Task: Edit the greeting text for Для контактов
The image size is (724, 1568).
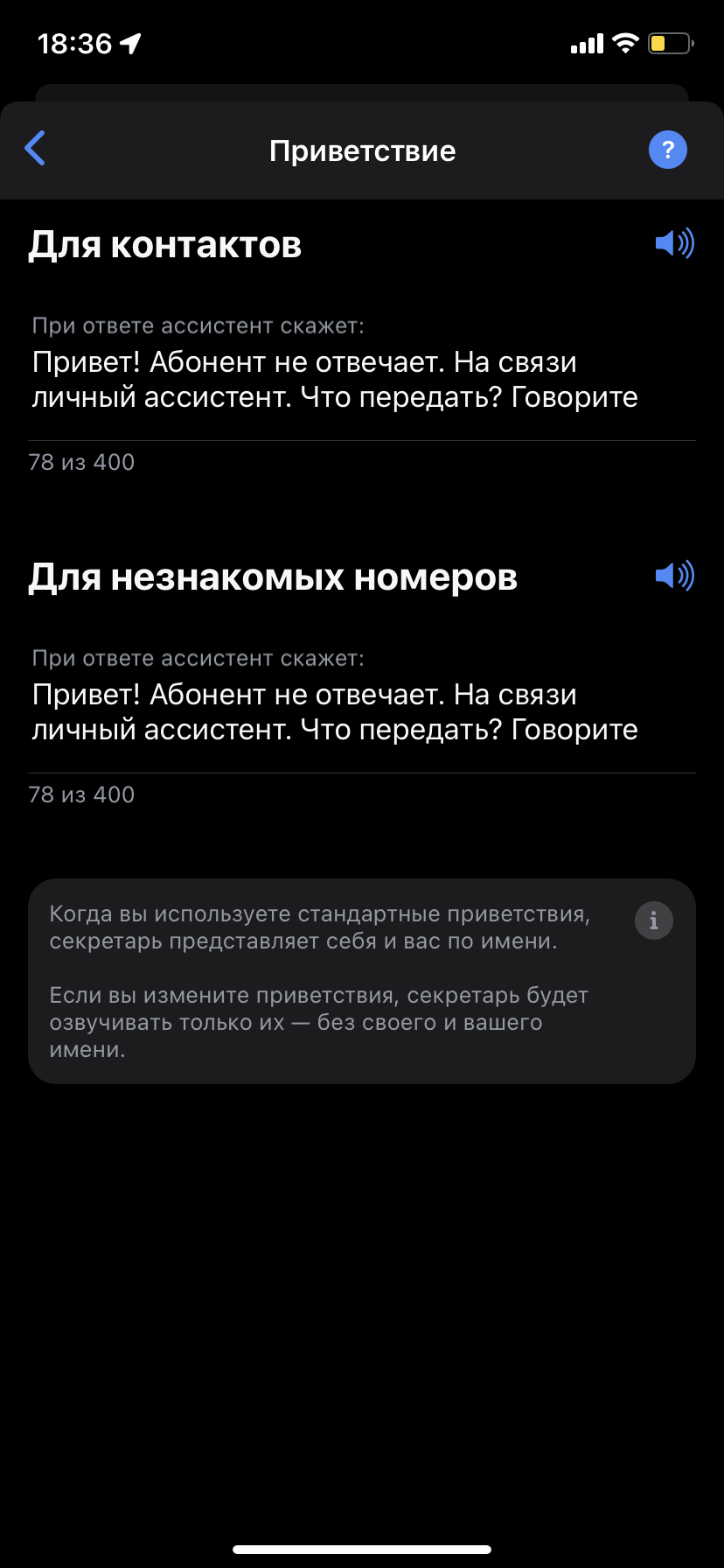Action: point(335,380)
